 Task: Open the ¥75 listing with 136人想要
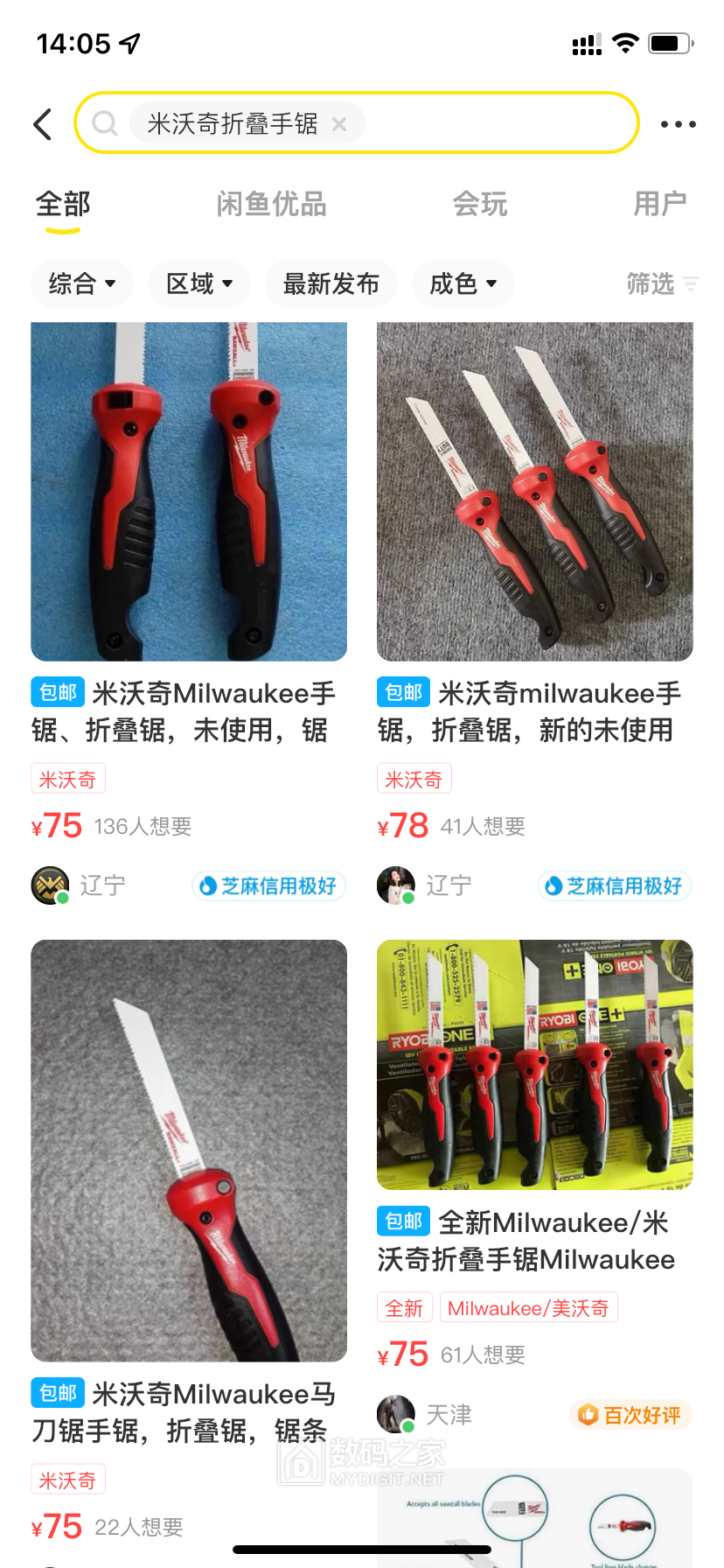pyautogui.click(x=189, y=492)
